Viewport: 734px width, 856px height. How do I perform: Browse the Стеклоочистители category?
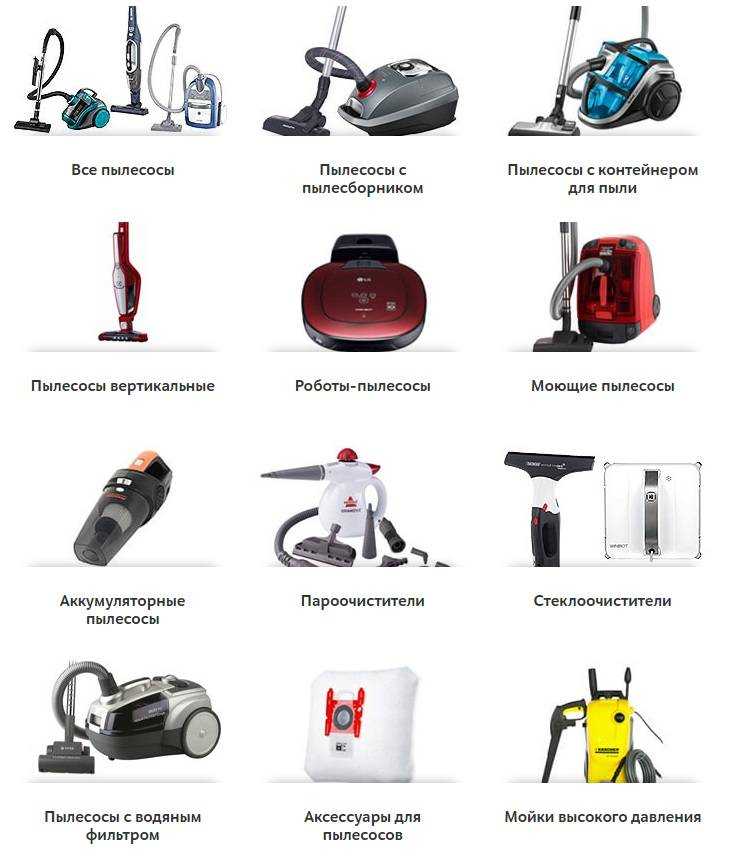click(602, 601)
